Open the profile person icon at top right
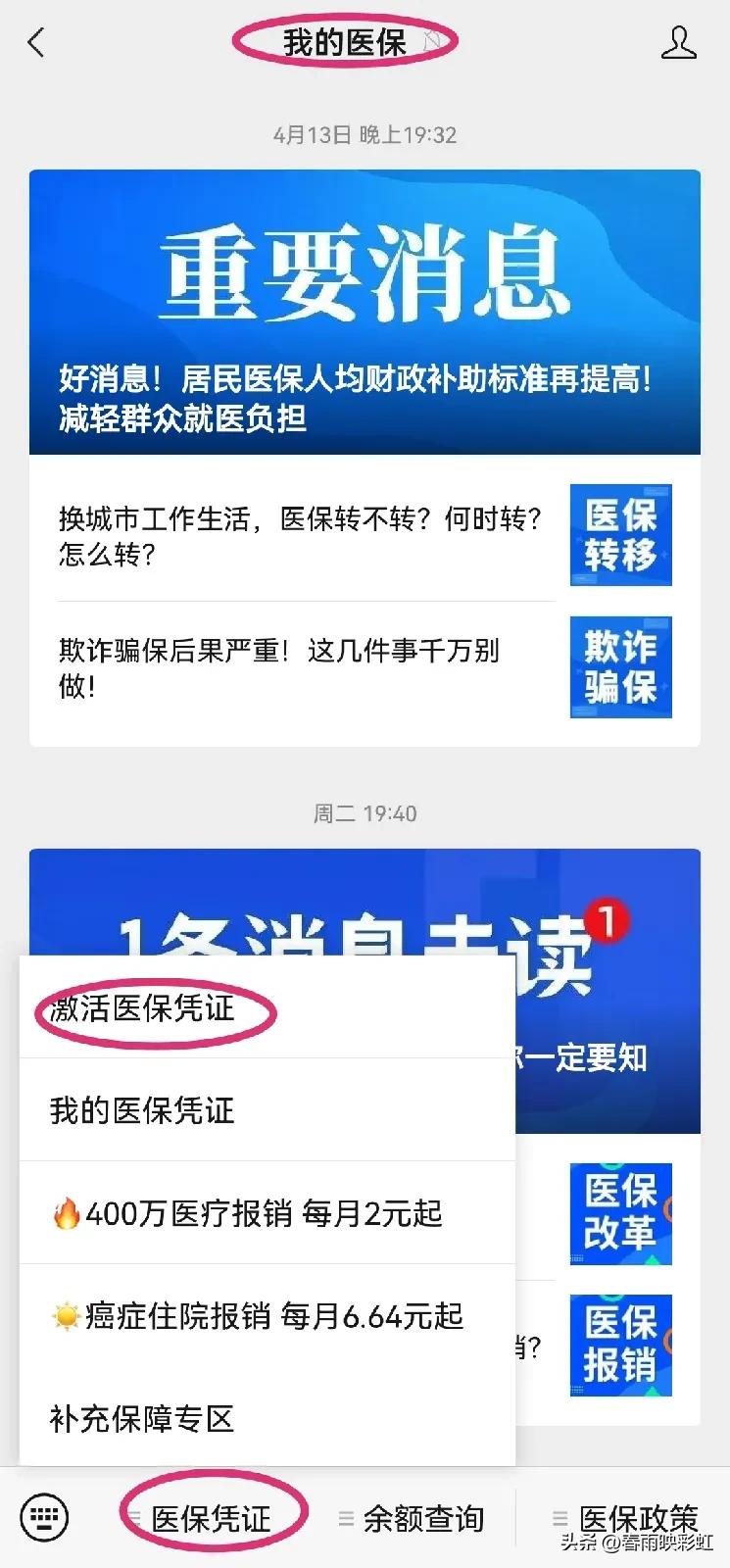Screen dimensions: 730x1568 pos(680,43)
